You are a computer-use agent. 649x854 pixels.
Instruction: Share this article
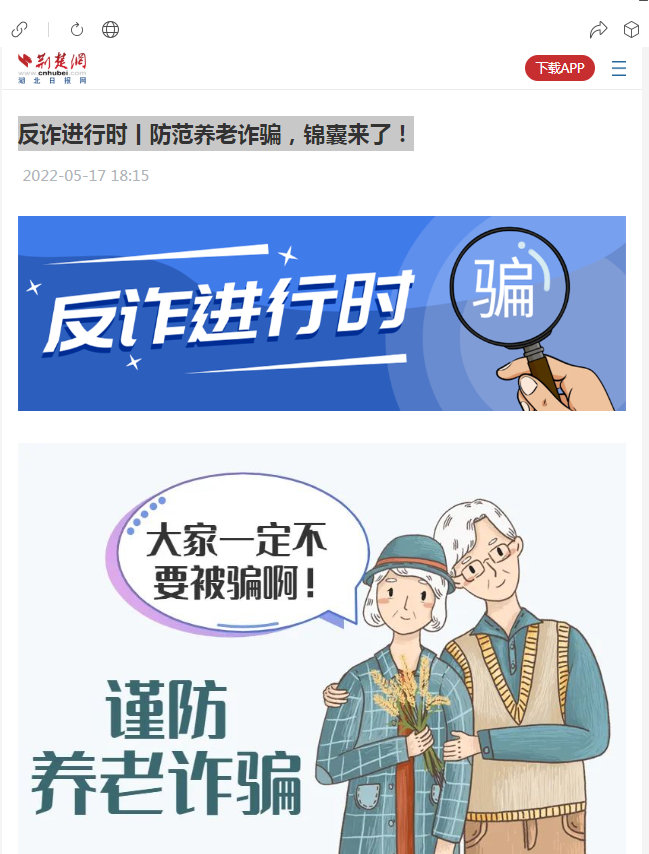pos(598,29)
